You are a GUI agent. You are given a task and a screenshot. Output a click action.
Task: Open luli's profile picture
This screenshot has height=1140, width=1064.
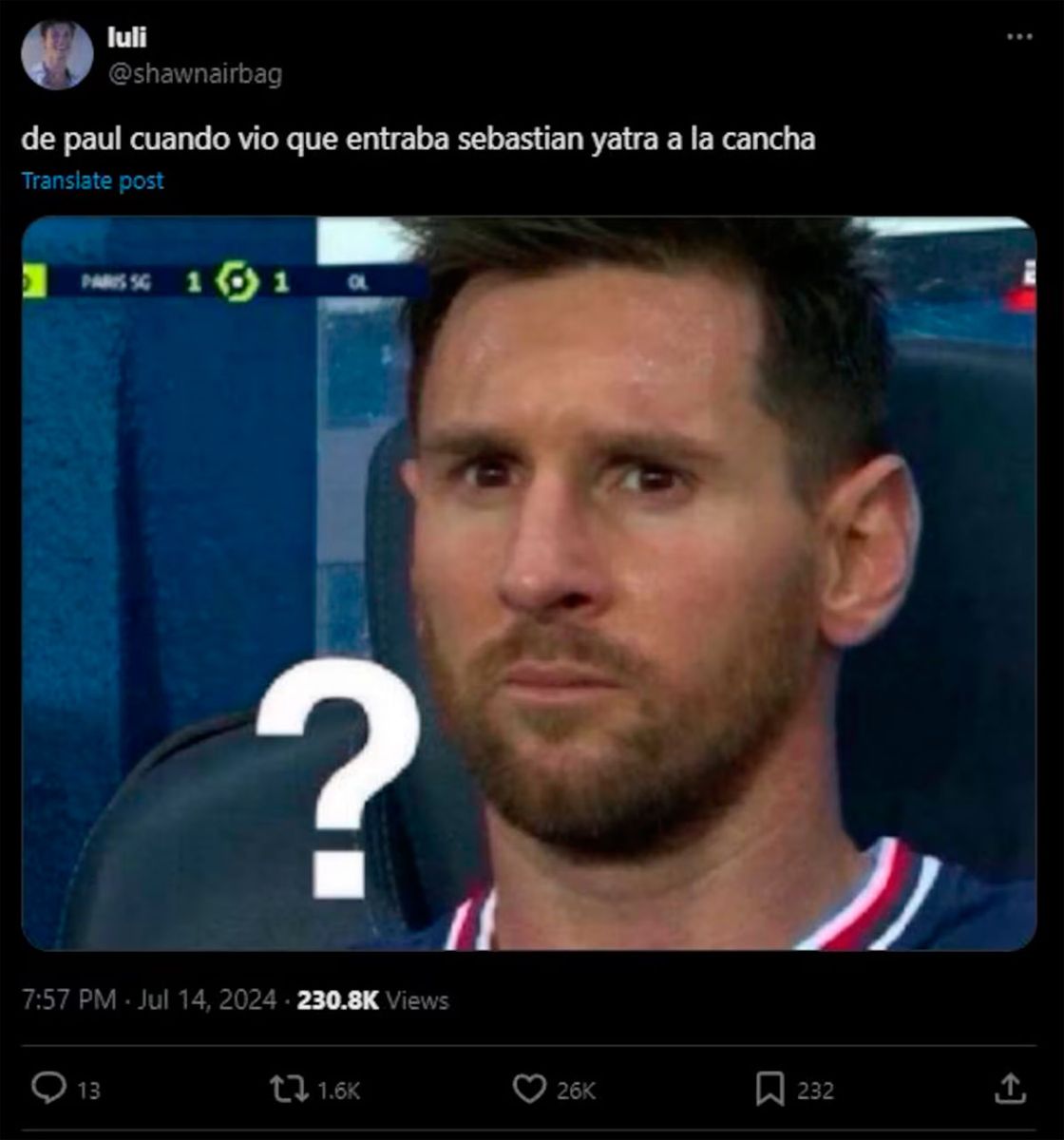pos(57,55)
